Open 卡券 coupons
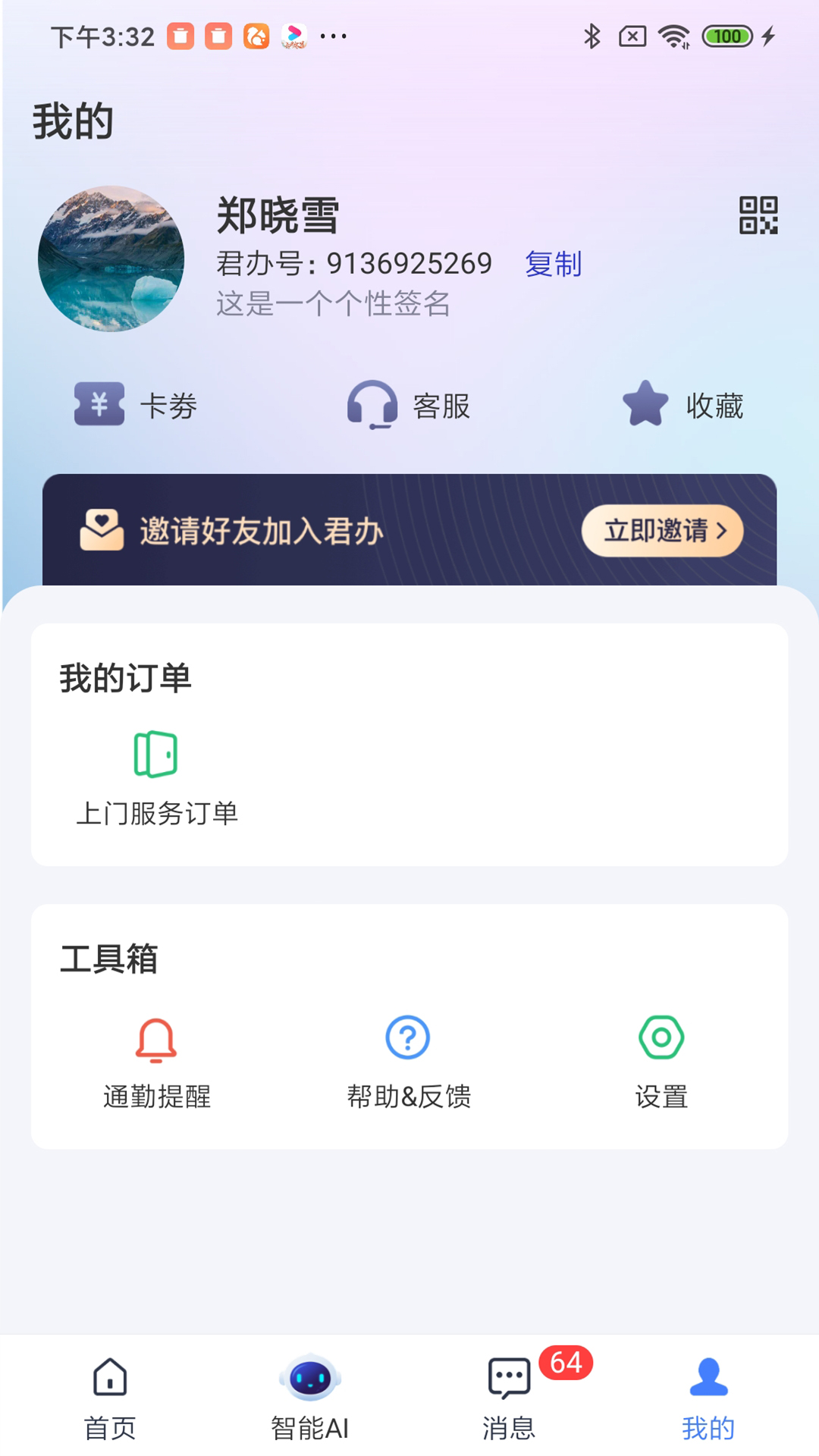Viewport: 819px width, 1456px height. tap(136, 405)
